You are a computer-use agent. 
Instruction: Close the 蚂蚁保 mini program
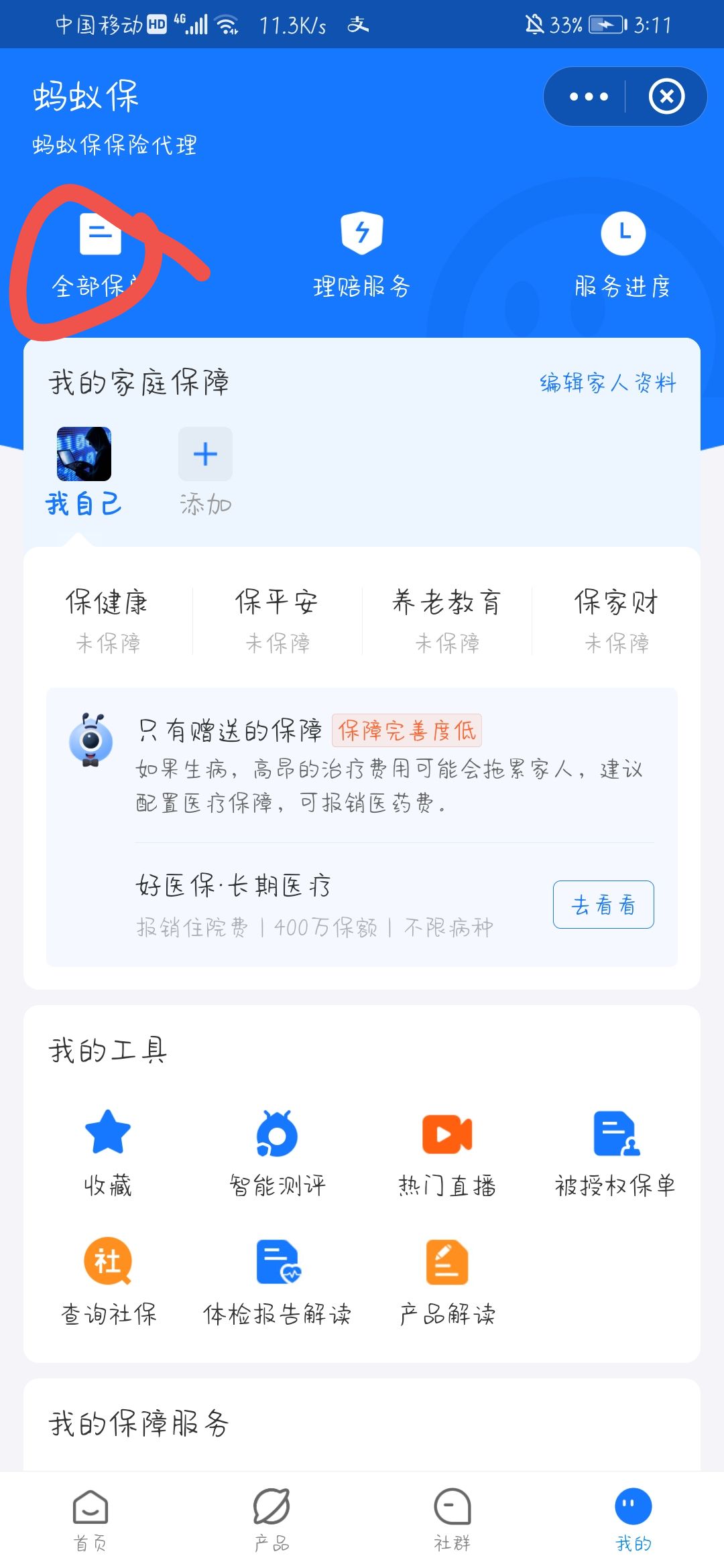[666, 96]
